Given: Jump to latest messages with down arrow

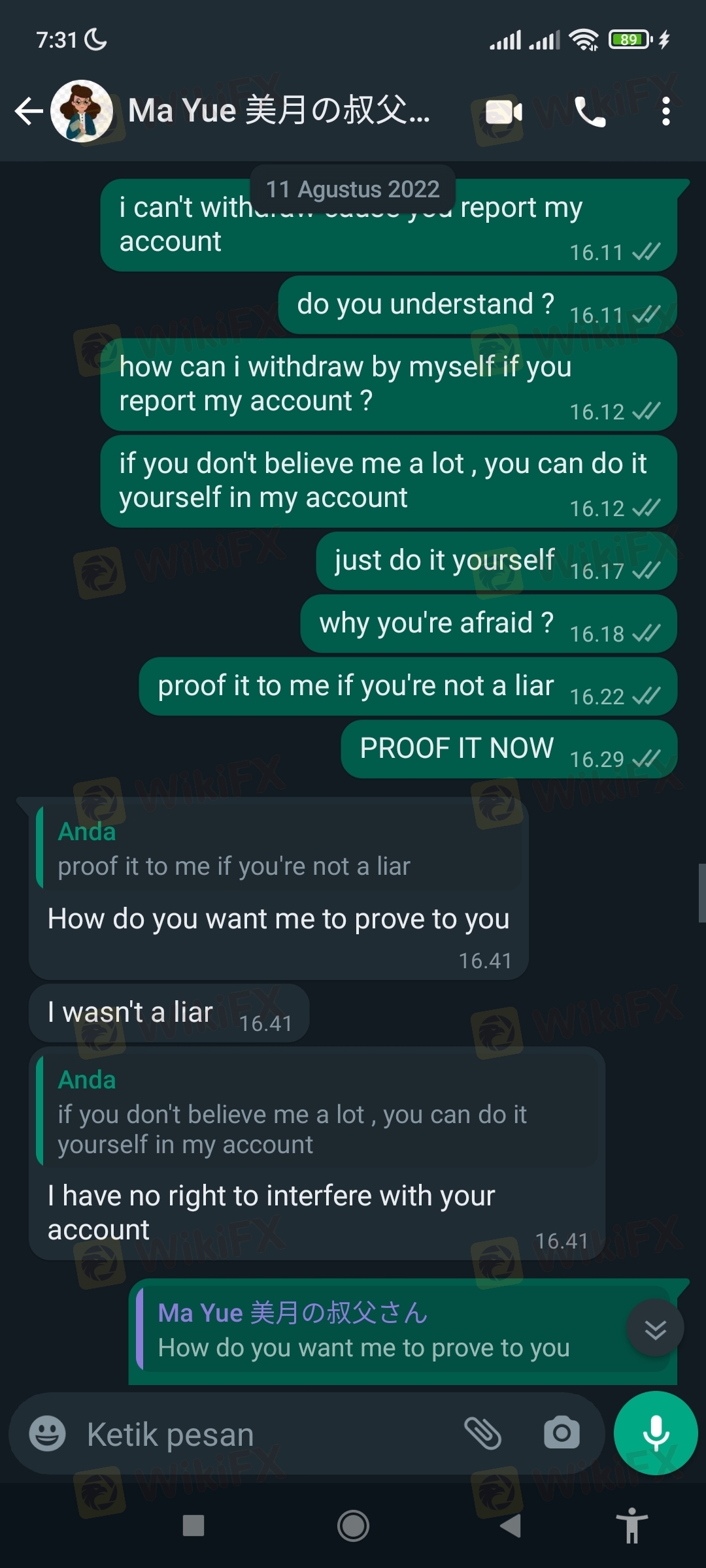Looking at the screenshot, I should [x=655, y=1329].
